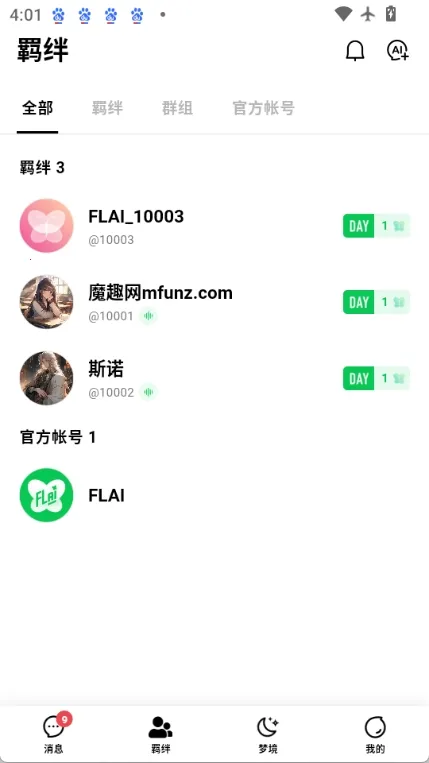Go to the 消息 tab
The height and width of the screenshot is (763, 429).
tap(54, 735)
